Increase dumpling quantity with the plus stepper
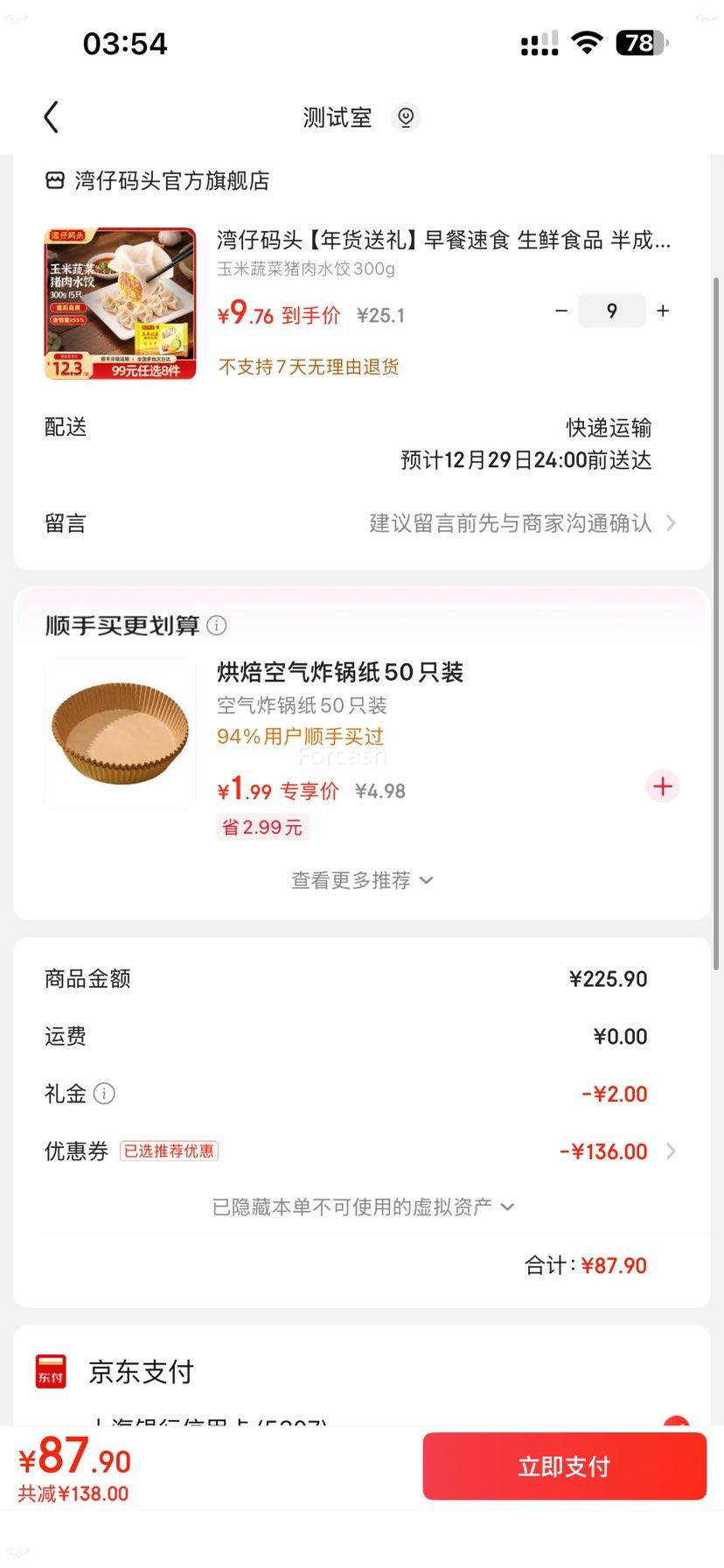Image resolution: width=724 pixels, height=1568 pixels. pyautogui.click(x=663, y=311)
